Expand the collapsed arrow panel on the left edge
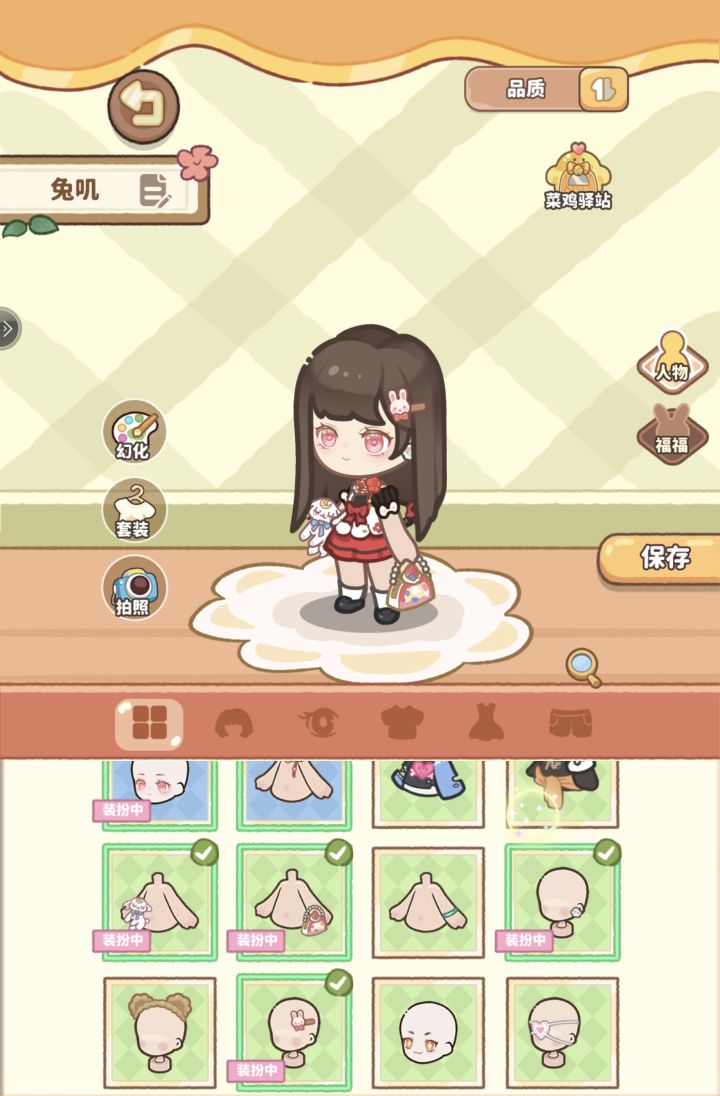 pyautogui.click(x=8, y=330)
